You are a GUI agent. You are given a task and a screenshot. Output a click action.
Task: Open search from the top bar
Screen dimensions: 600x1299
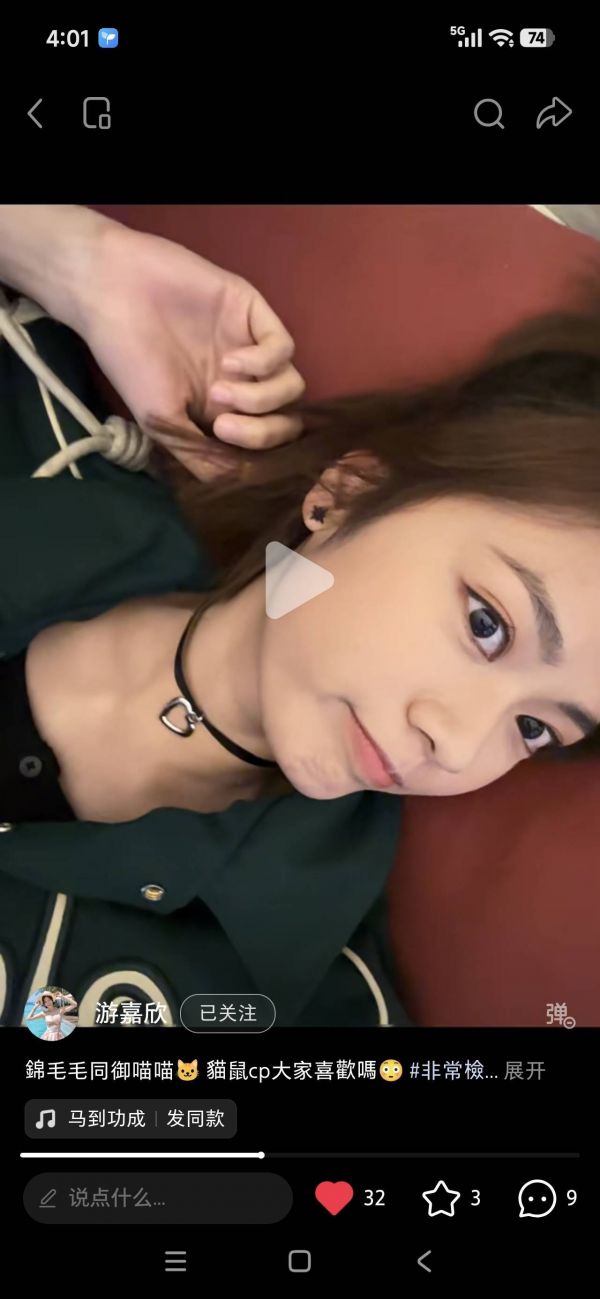click(488, 114)
